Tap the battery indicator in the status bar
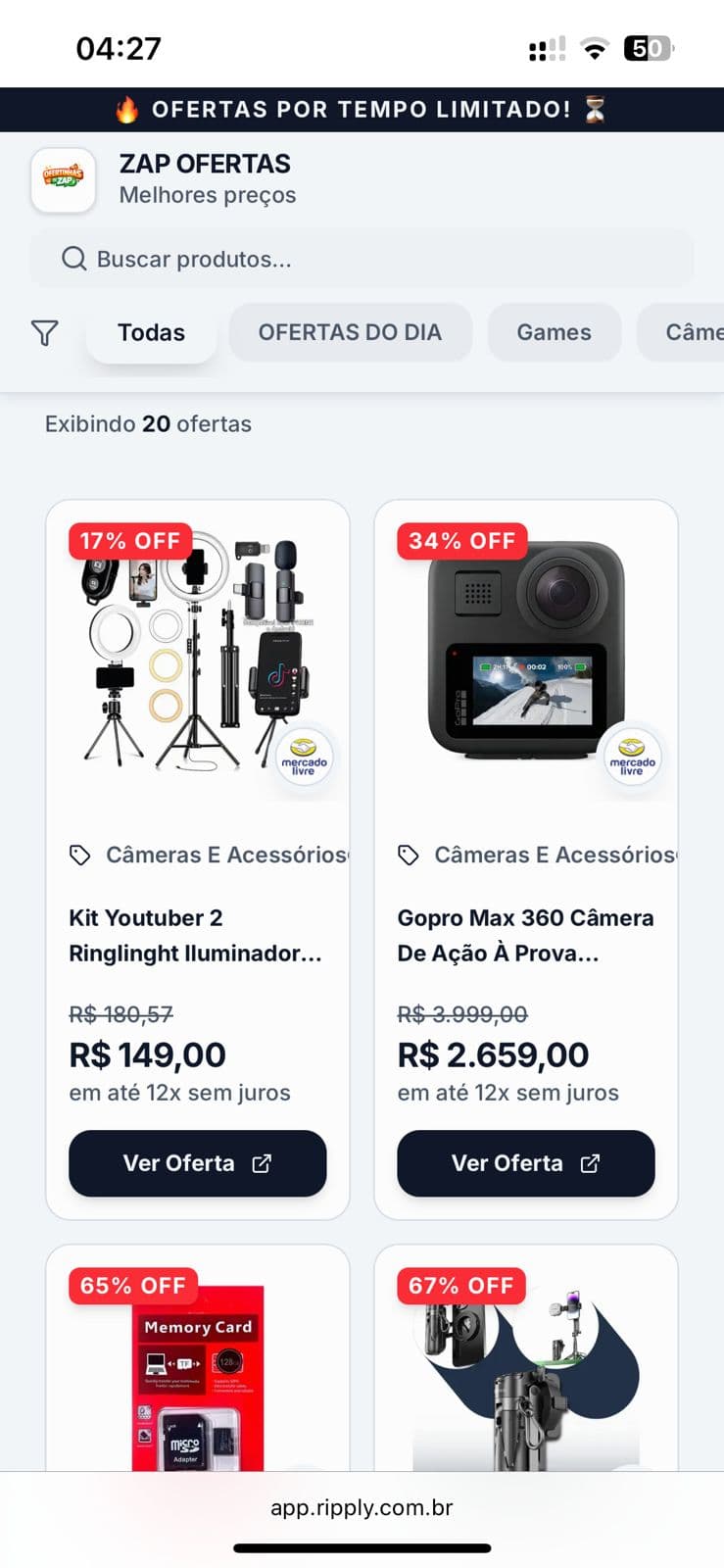The width and height of the screenshot is (724, 1568). 647,47
